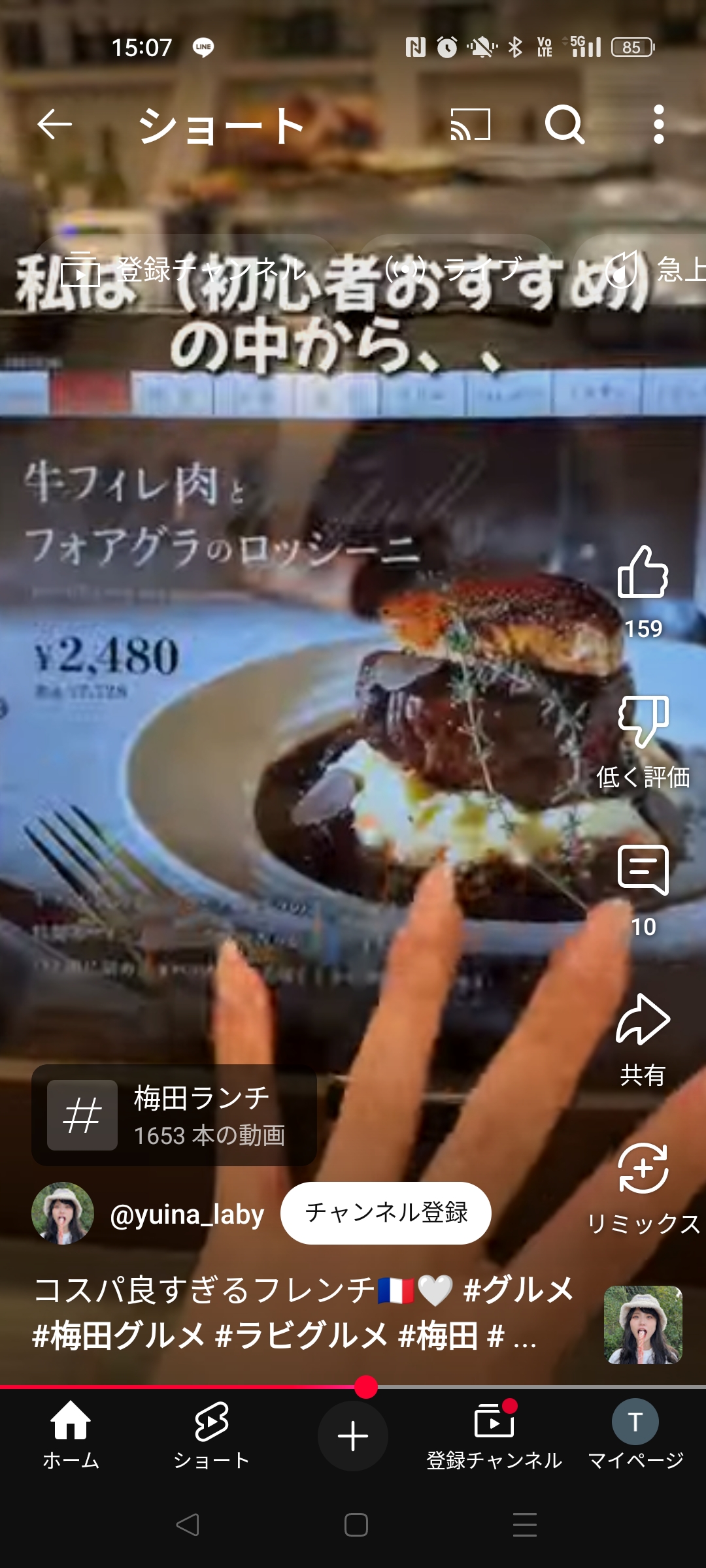This screenshot has height=1568, width=706.
Task: Open the search icon
Action: tap(565, 124)
